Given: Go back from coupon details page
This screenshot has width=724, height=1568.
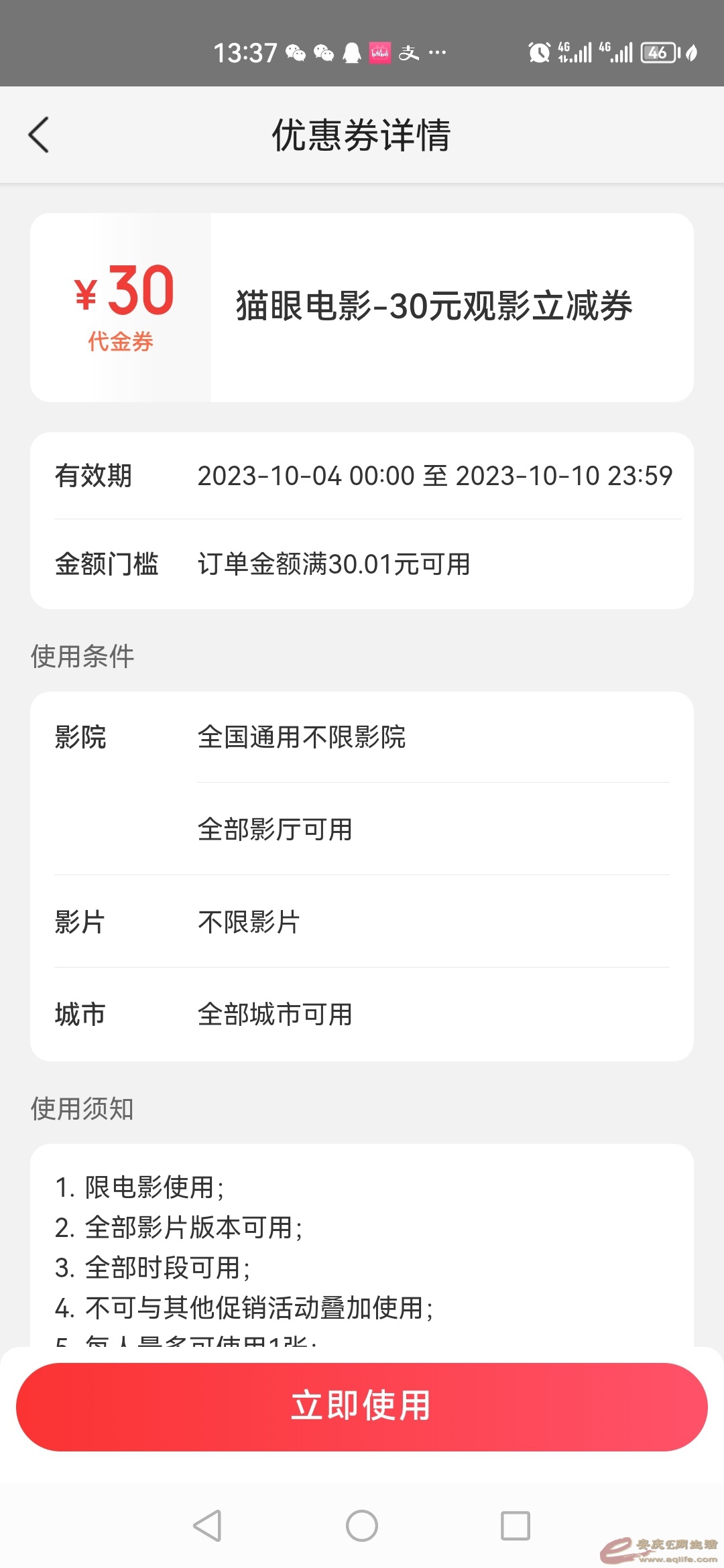Looking at the screenshot, I should pyautogui.click(x=39, y=135).
